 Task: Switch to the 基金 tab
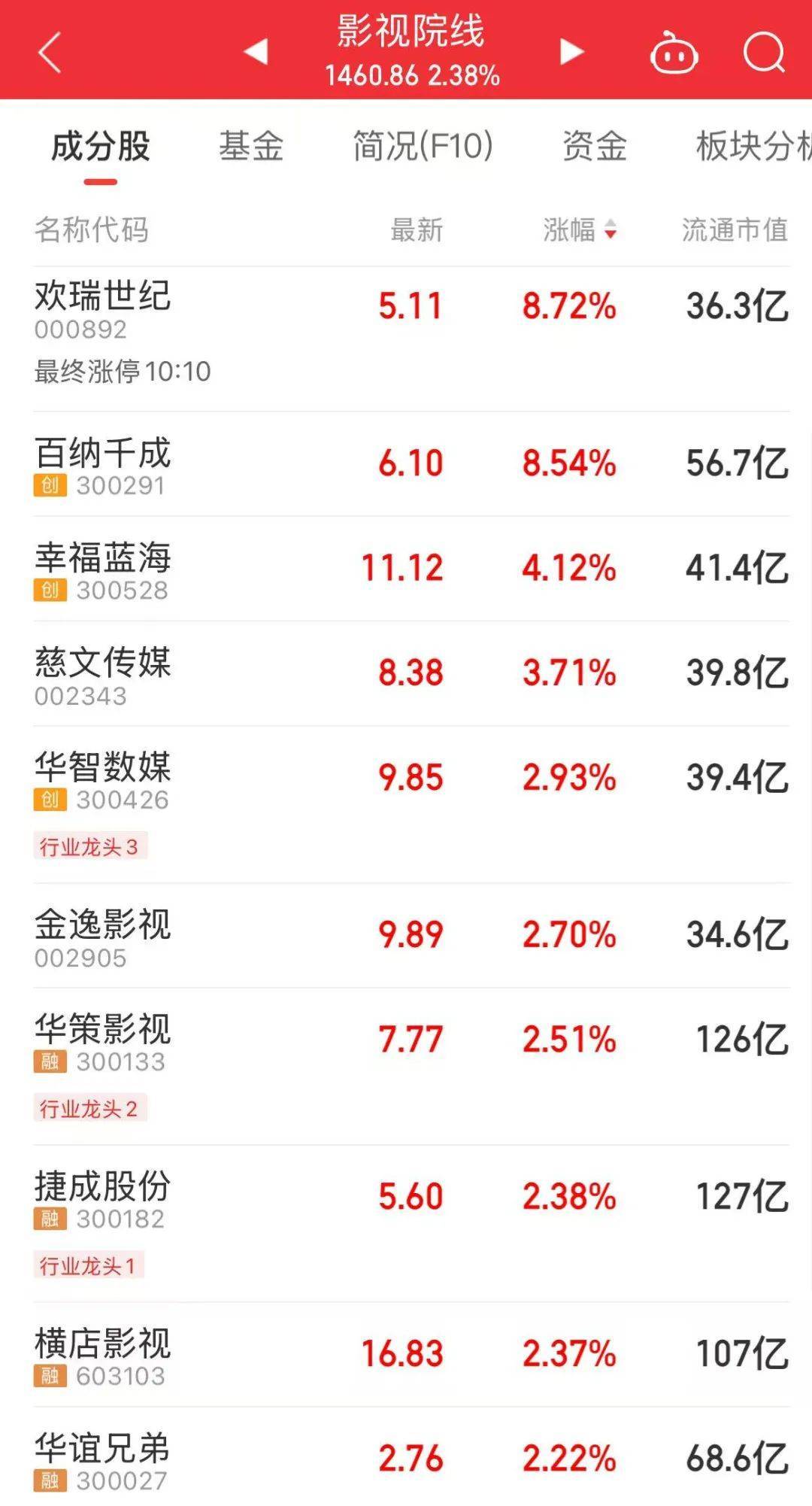click(x=251, y=147)
